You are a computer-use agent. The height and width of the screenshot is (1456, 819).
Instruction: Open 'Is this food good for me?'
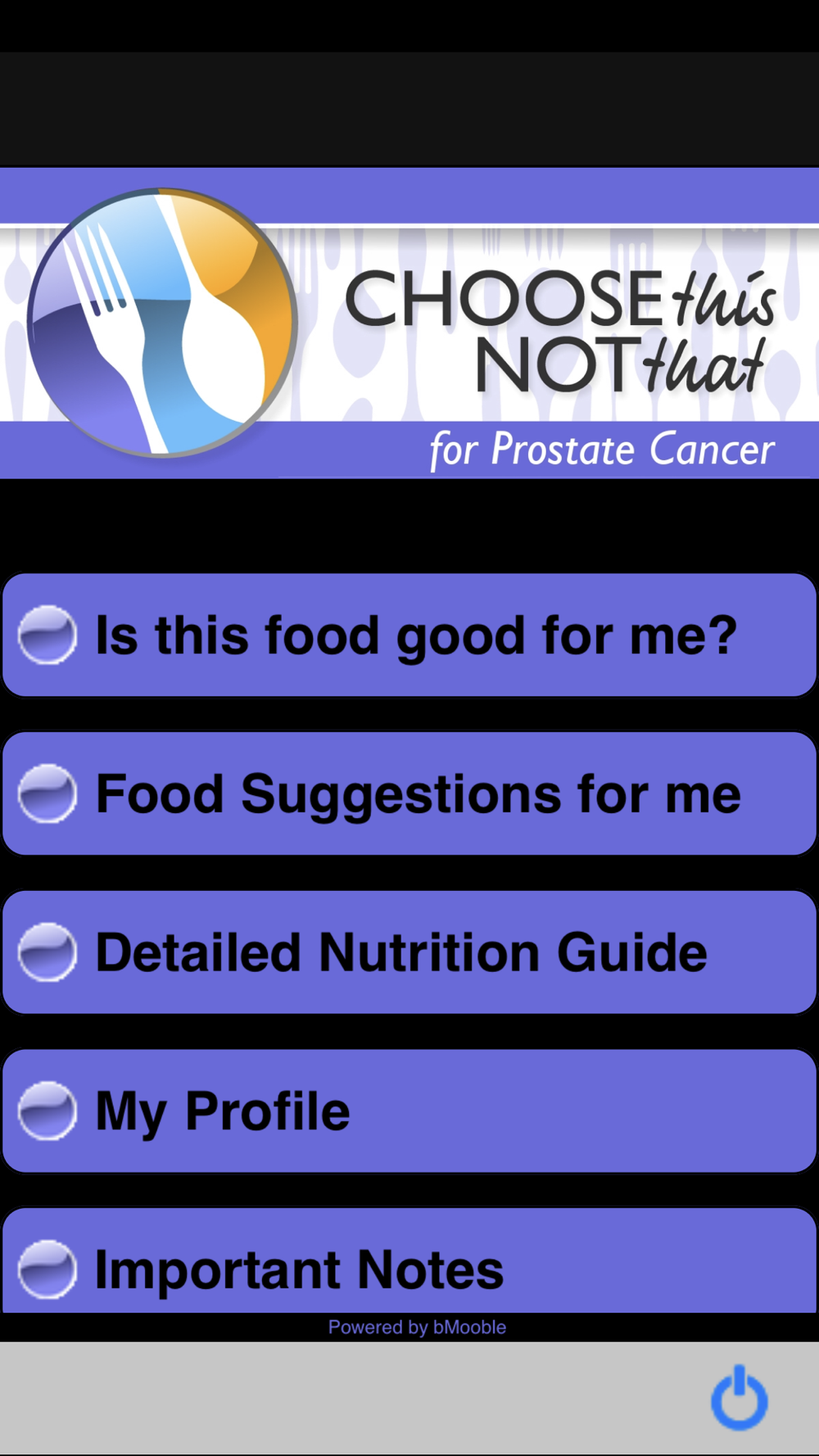409,635
